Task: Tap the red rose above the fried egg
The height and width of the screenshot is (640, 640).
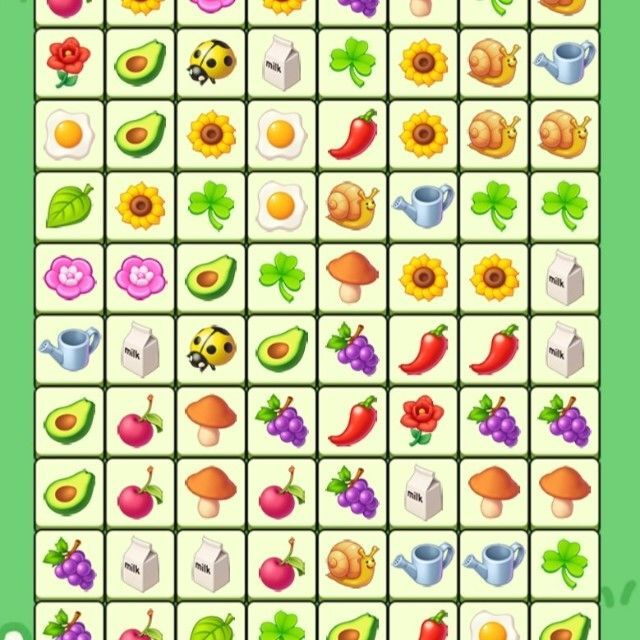Action: 69,62
